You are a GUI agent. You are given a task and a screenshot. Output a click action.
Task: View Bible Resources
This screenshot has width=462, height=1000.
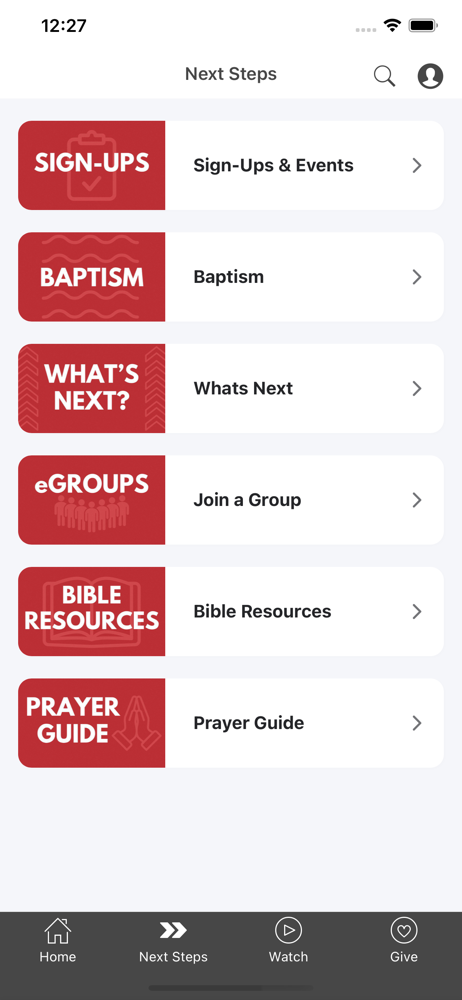click(x=231, y=612)
